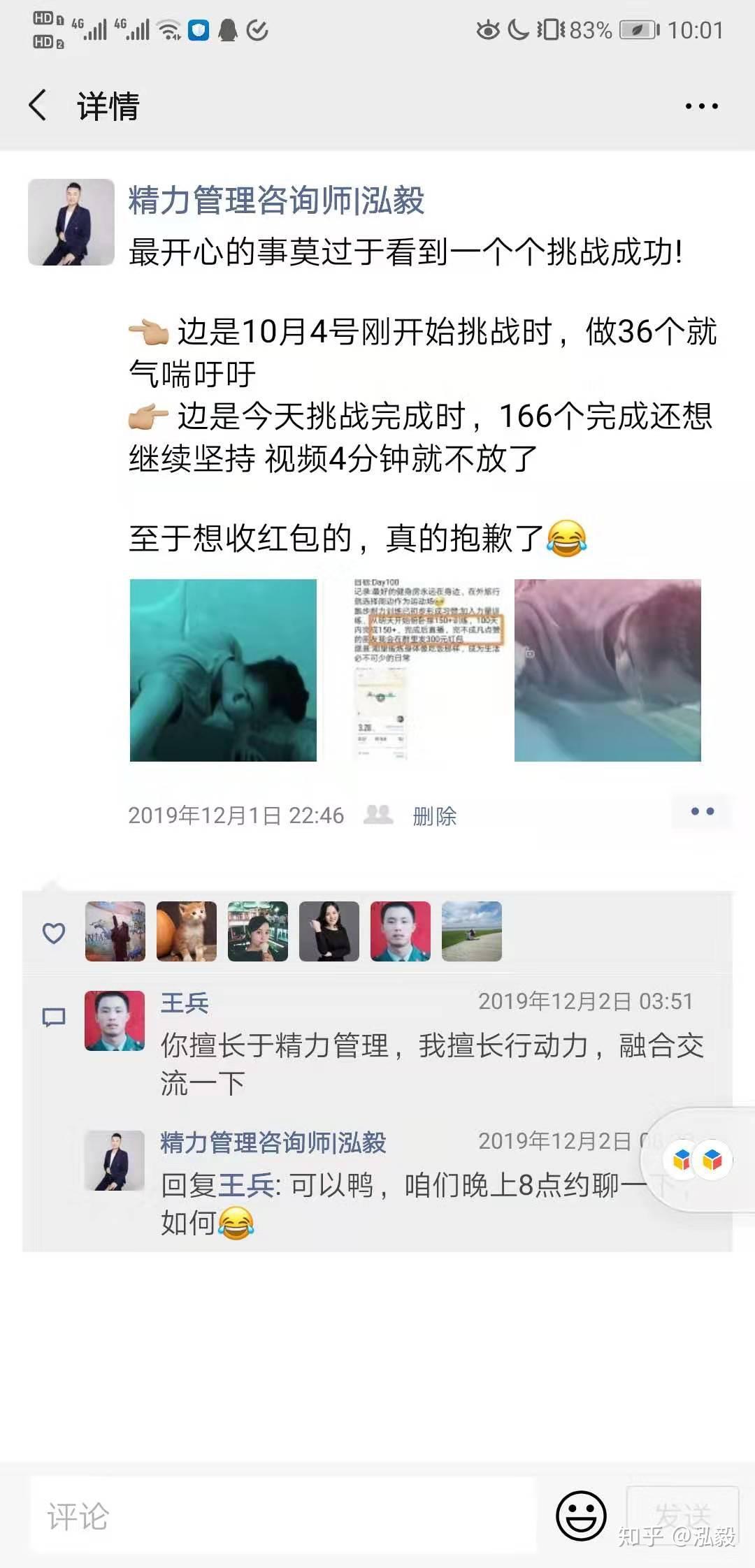755x1568 pixels.
Task: View the middle Day100 screenshot image
Action: pyautogui.click(x=426, y=670)
